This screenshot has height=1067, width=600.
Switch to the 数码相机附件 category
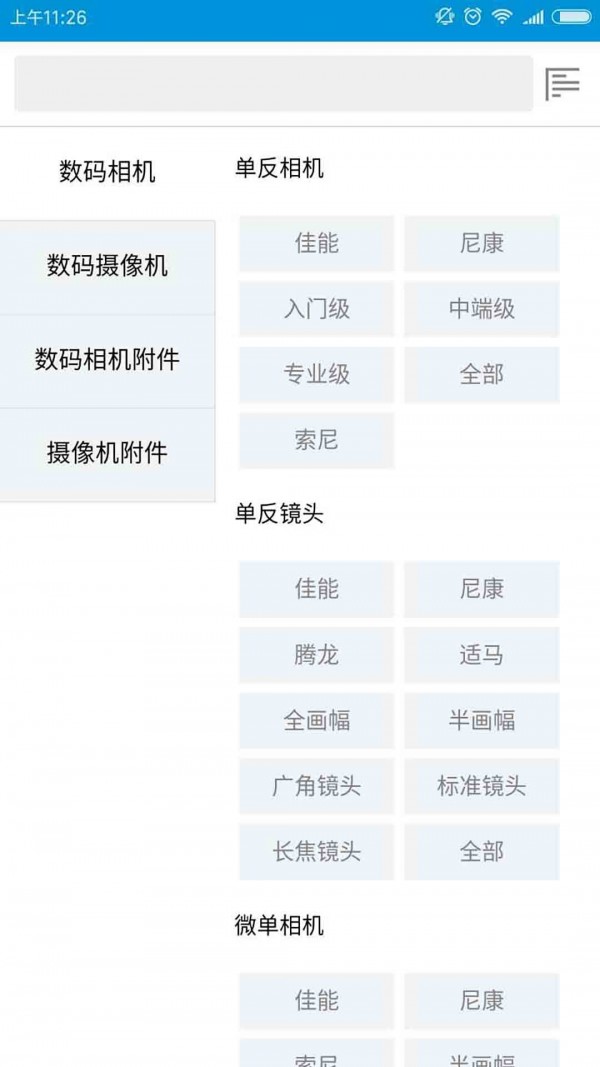(107, 360)
